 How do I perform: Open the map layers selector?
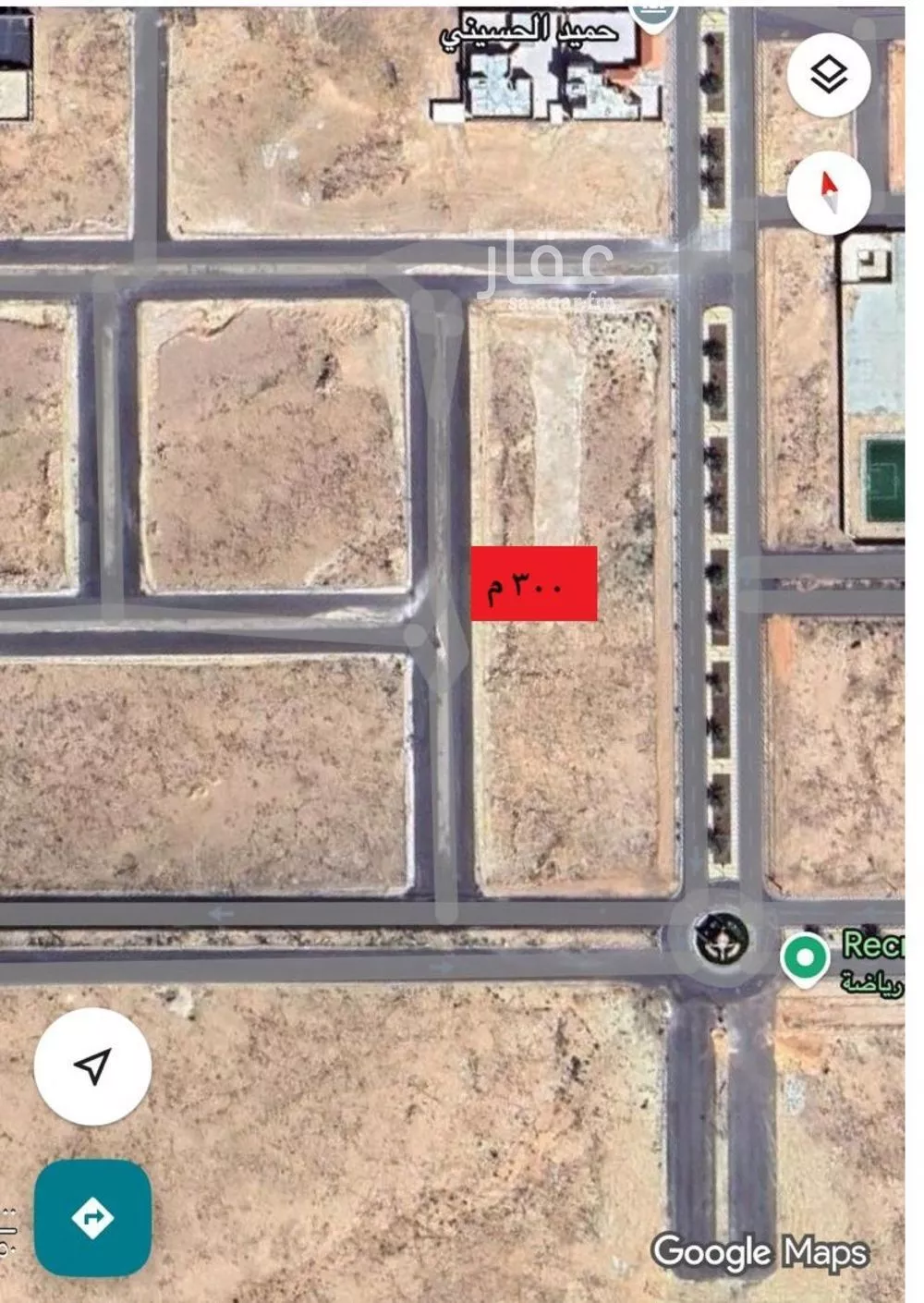tap(829, 75)
